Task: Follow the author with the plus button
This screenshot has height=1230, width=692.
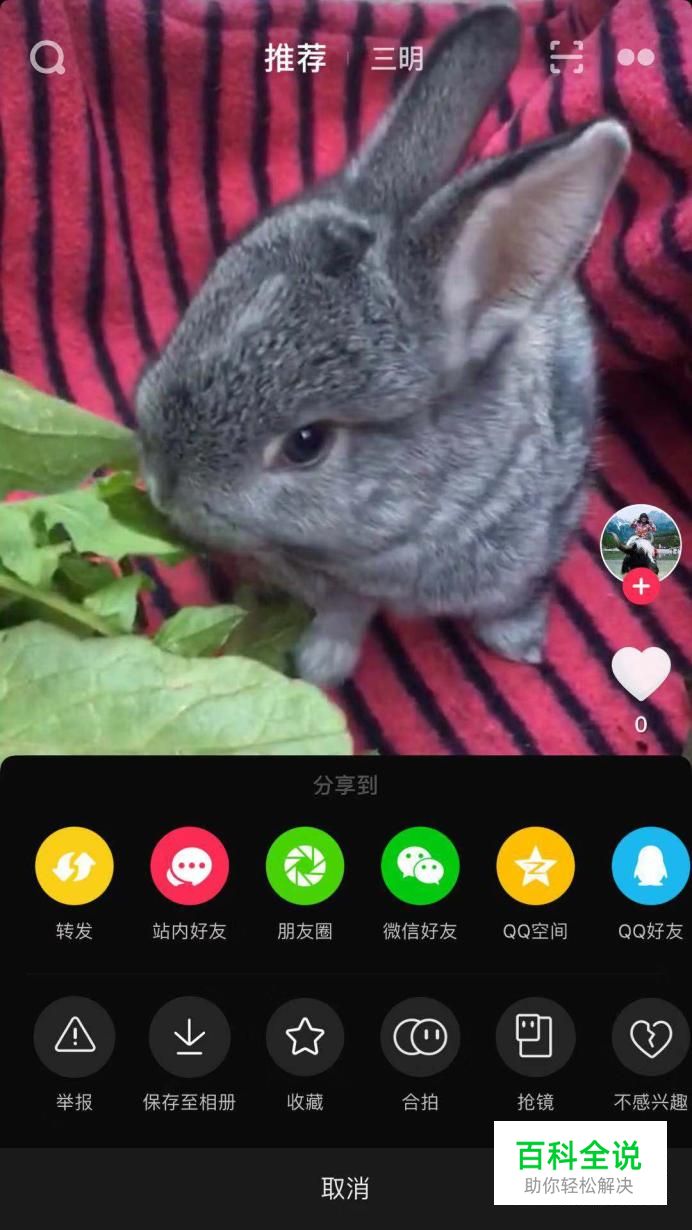Action: coord(641,587)
